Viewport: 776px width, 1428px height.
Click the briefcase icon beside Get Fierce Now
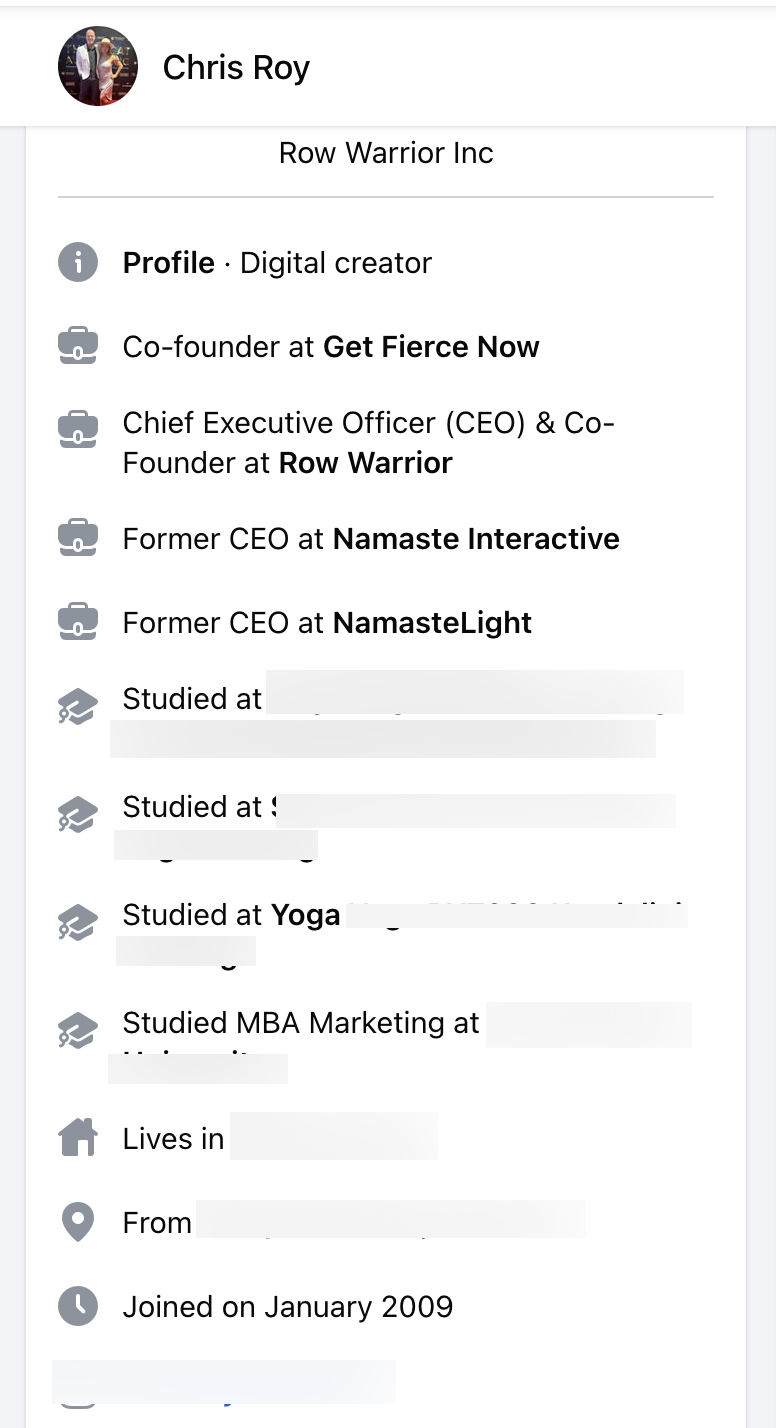(77, 346)
